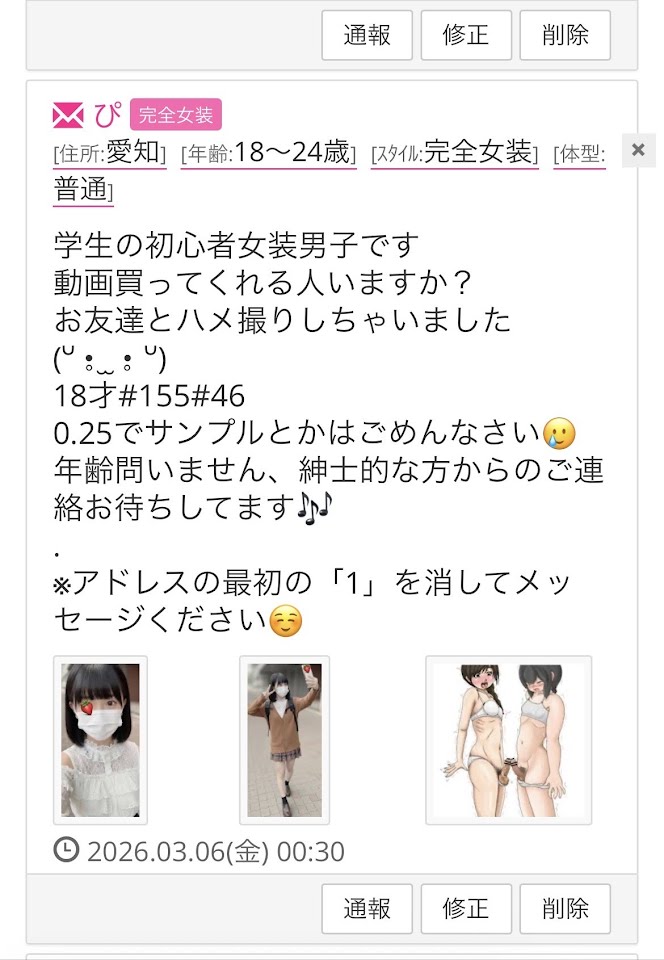Edit ぴ's post using 修正 below it

[466, 908]
